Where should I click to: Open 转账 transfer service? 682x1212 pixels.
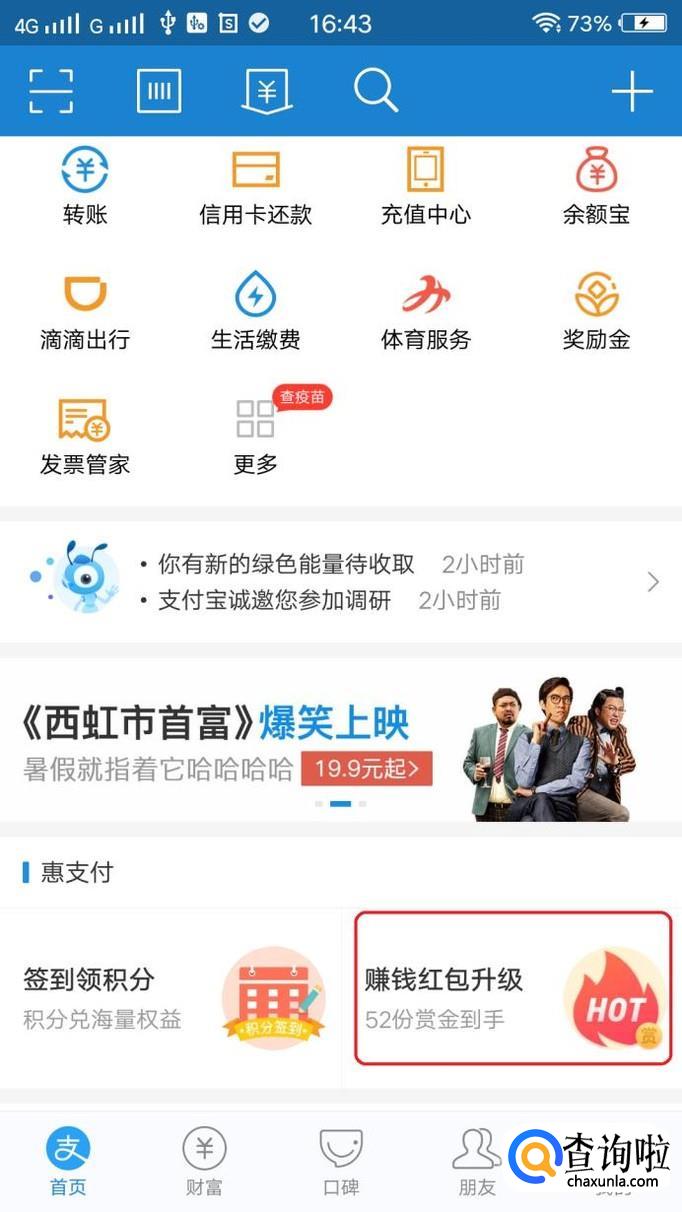pyautogui.click(x=85, y=186)
